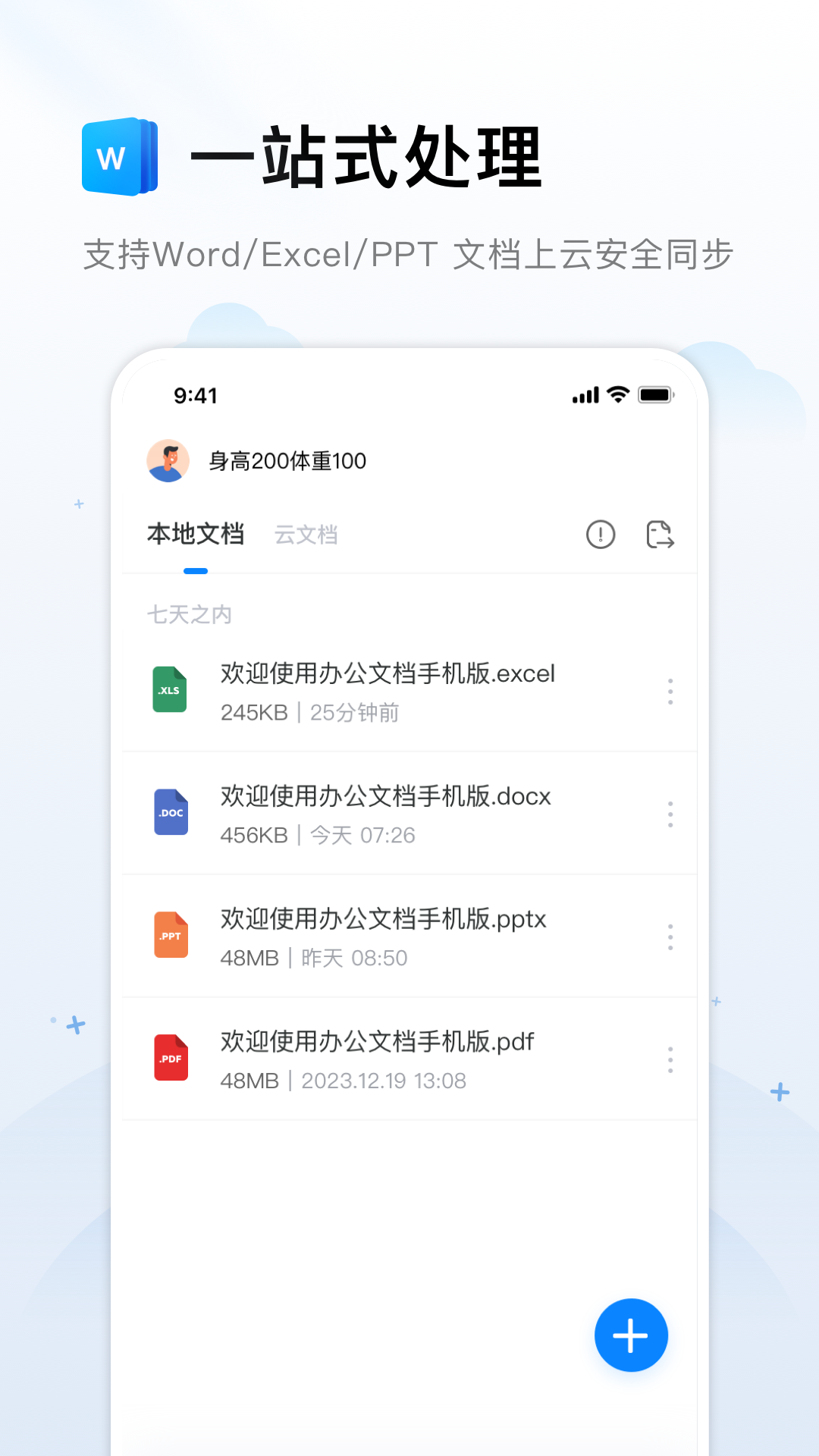Click the username 身高200体重100
This screenshot has width=819, height=1456.
(x=287, y=460)
